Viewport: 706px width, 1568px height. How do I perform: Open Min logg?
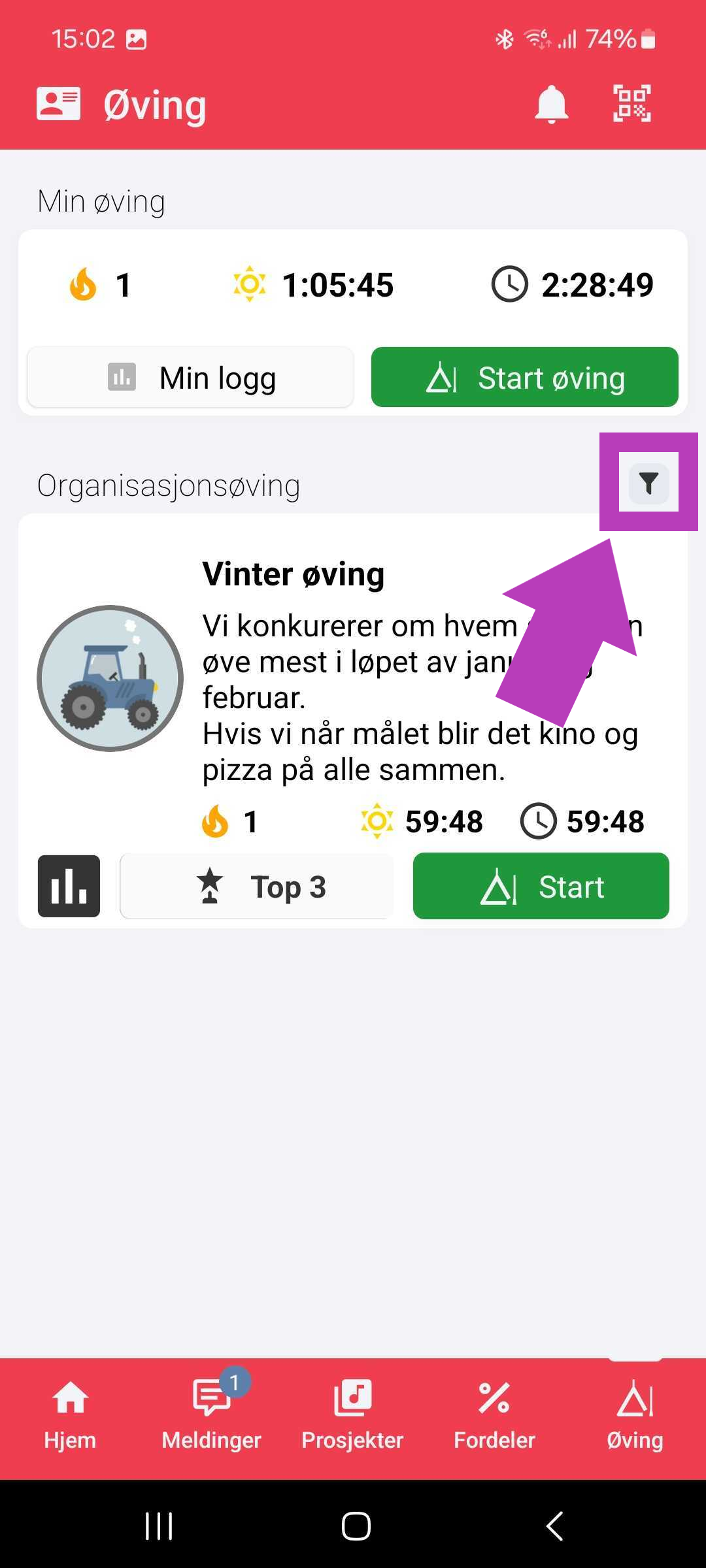190,378
